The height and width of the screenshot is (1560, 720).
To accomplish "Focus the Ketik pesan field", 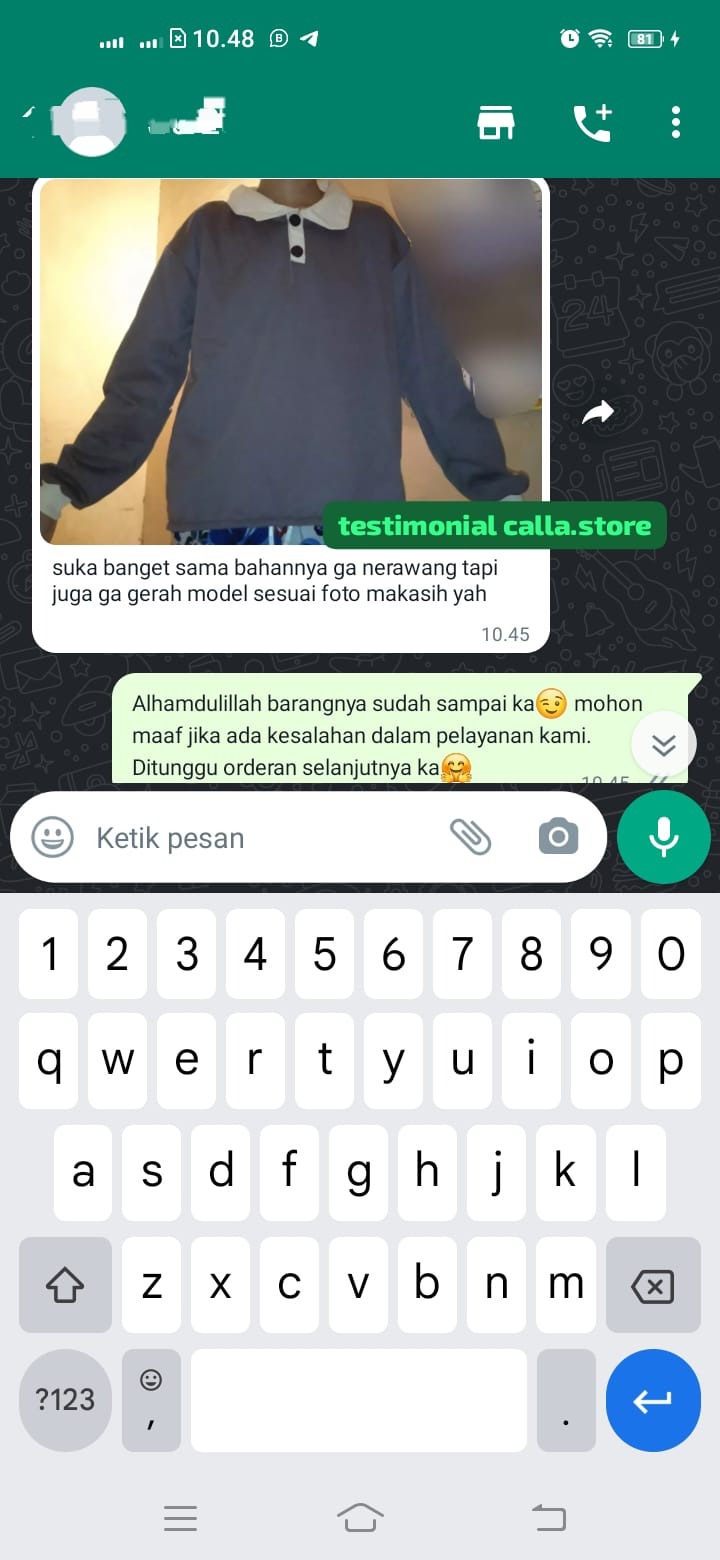I will tap(260, 837).
